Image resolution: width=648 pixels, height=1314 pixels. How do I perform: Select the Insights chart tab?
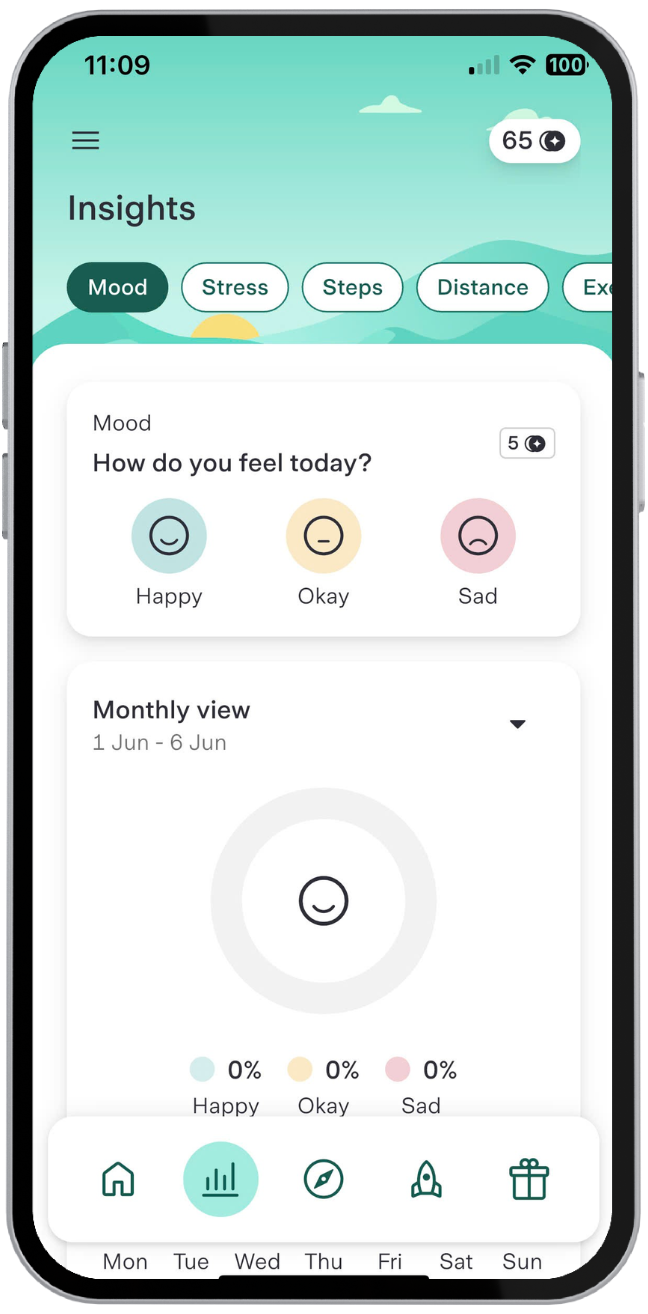click(220, 1180)
